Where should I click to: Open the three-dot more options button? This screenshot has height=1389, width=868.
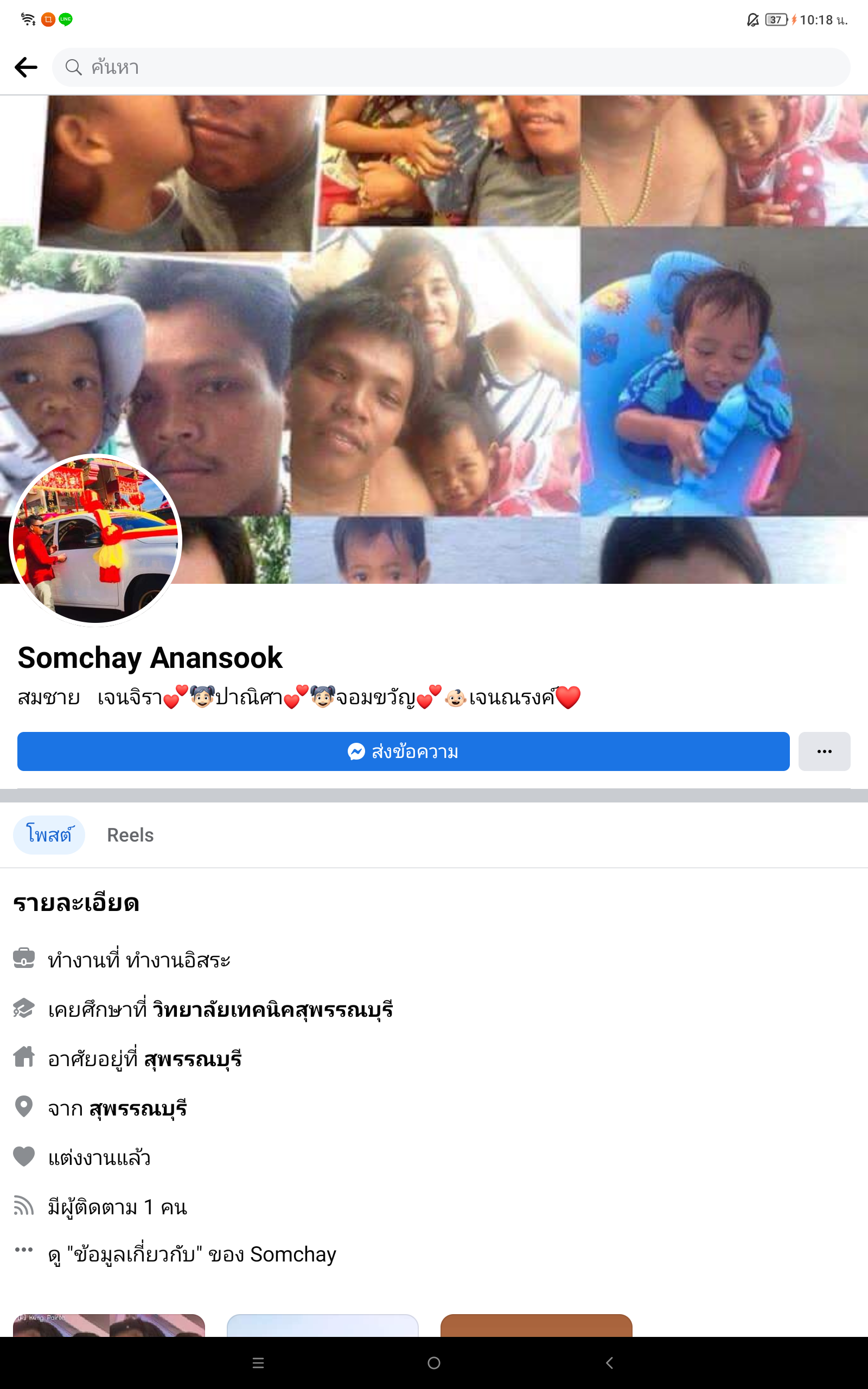point(824,751)
